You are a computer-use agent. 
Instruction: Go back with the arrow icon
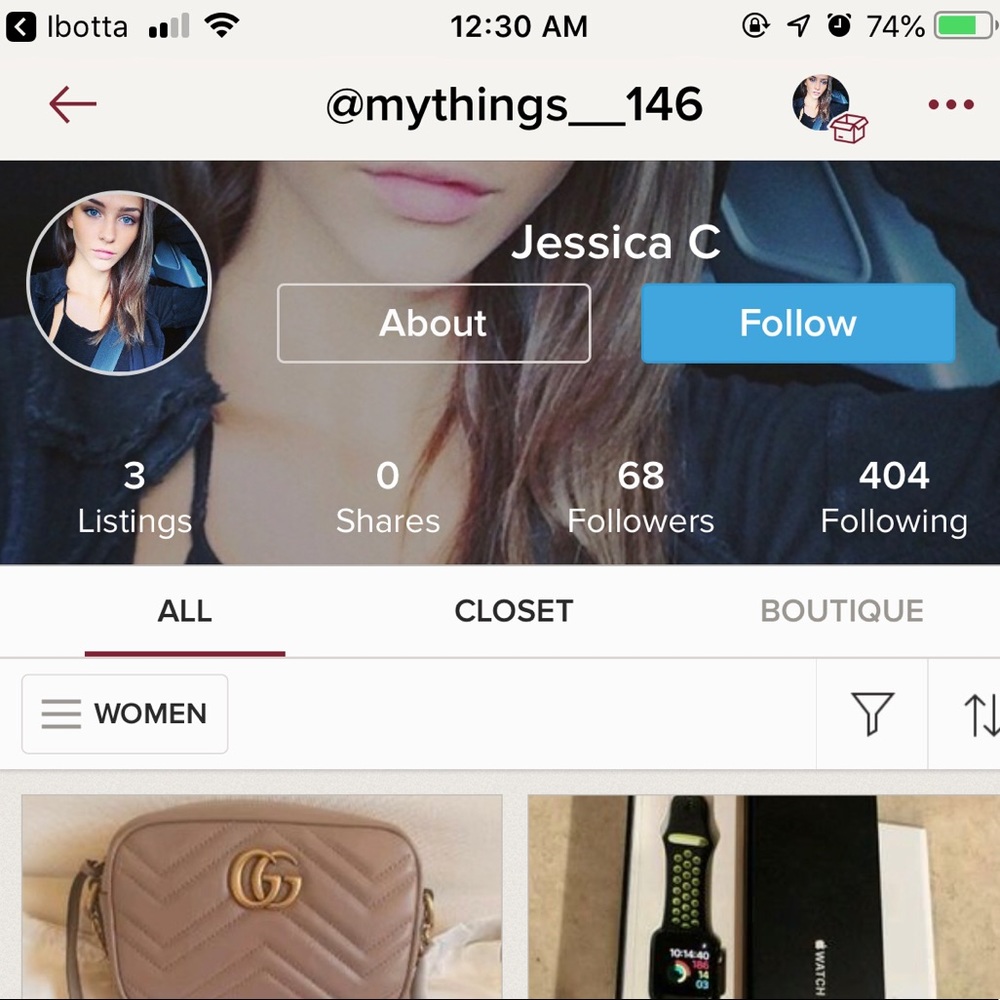tap(73, 104)
